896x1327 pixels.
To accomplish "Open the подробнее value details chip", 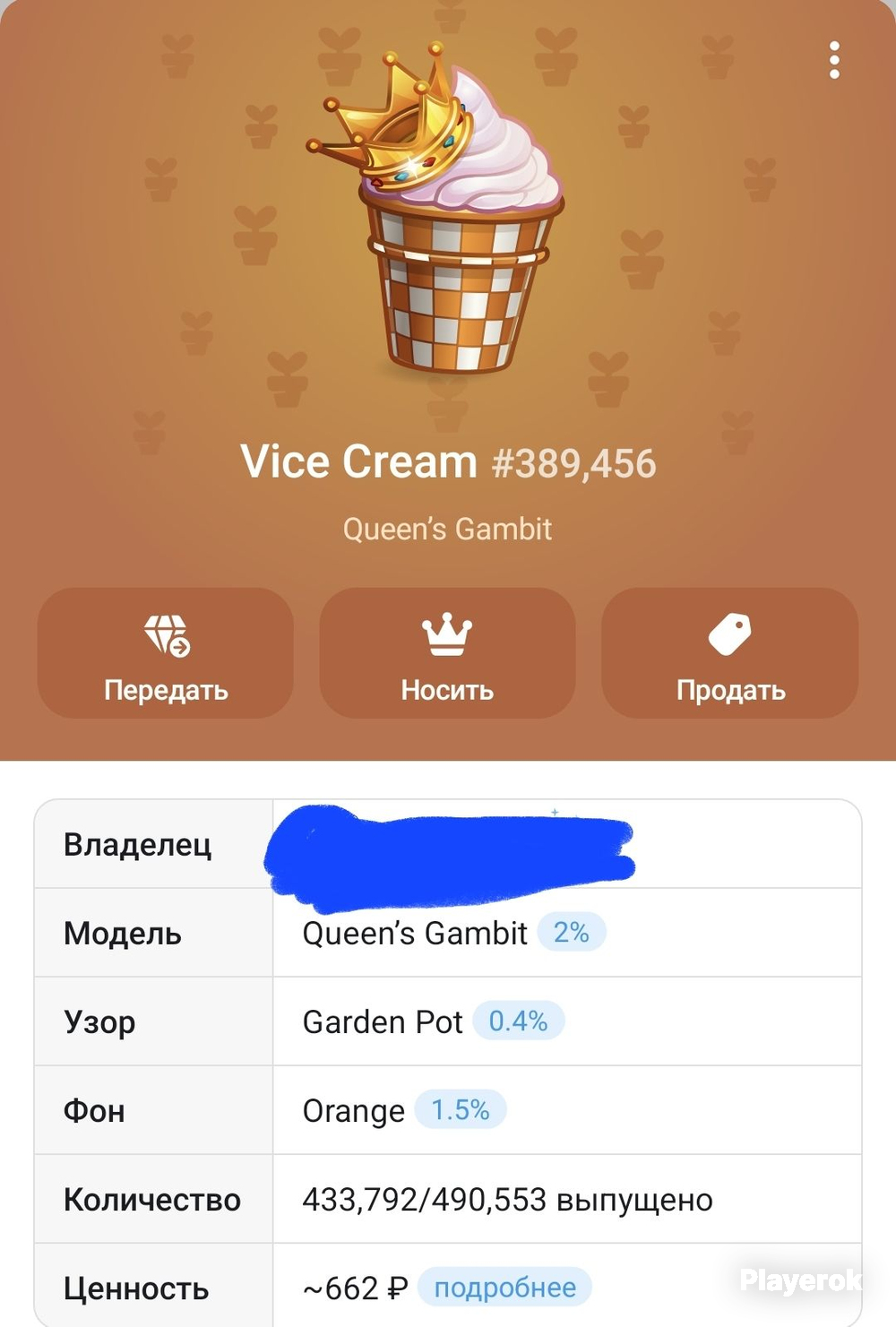I will (x=505, y=1288).
